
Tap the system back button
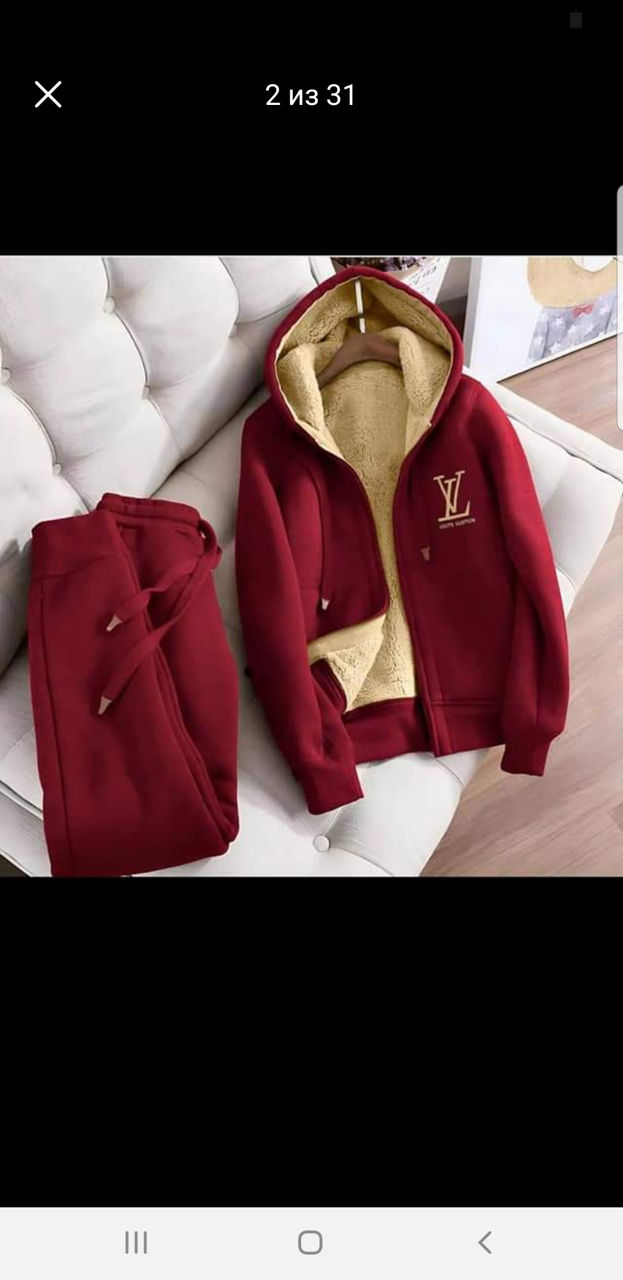click(485, 1242)
